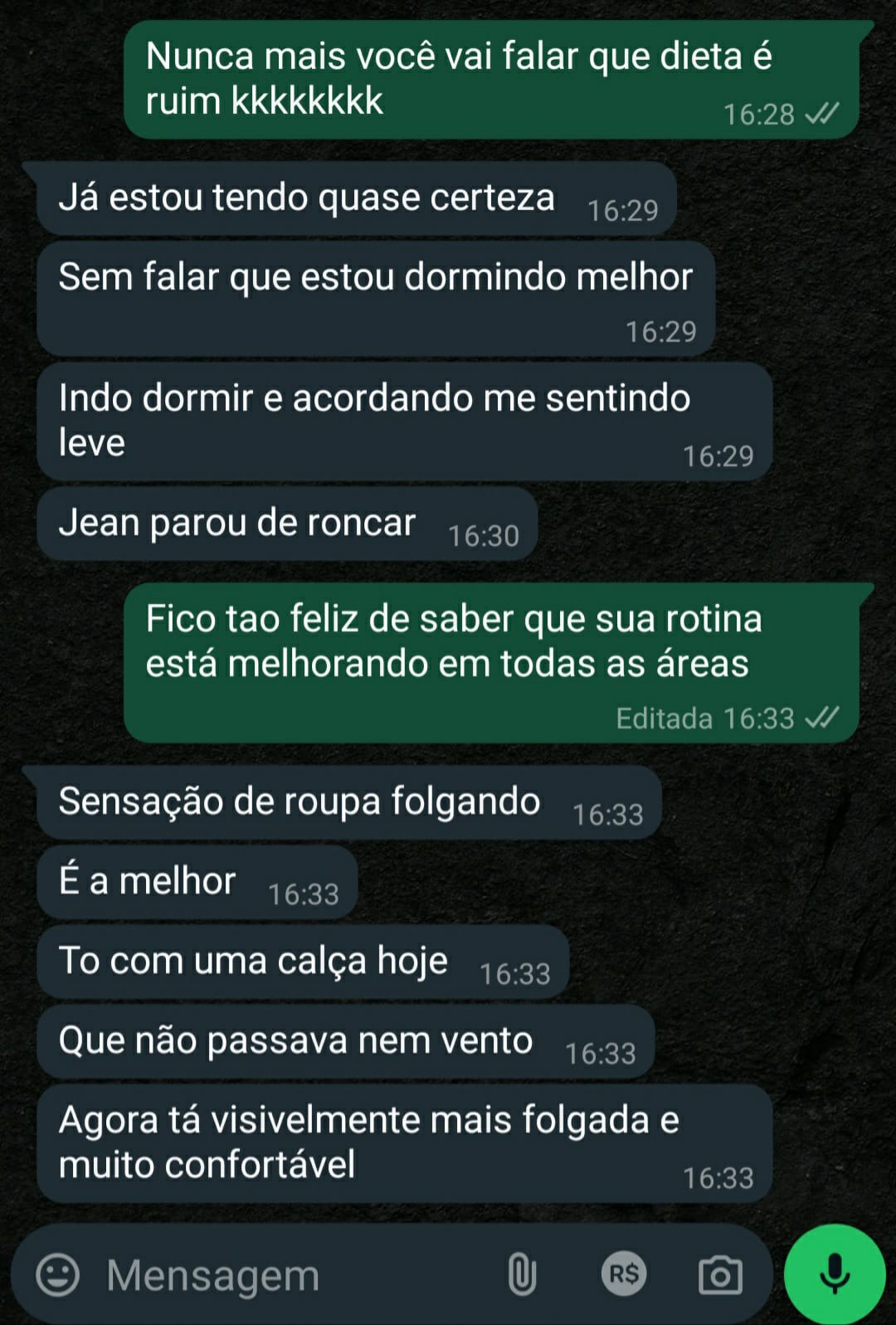Viewport: 896px width, 1325px height.
Task: Open the R$ payment option
Action: tap(624, 1274)
